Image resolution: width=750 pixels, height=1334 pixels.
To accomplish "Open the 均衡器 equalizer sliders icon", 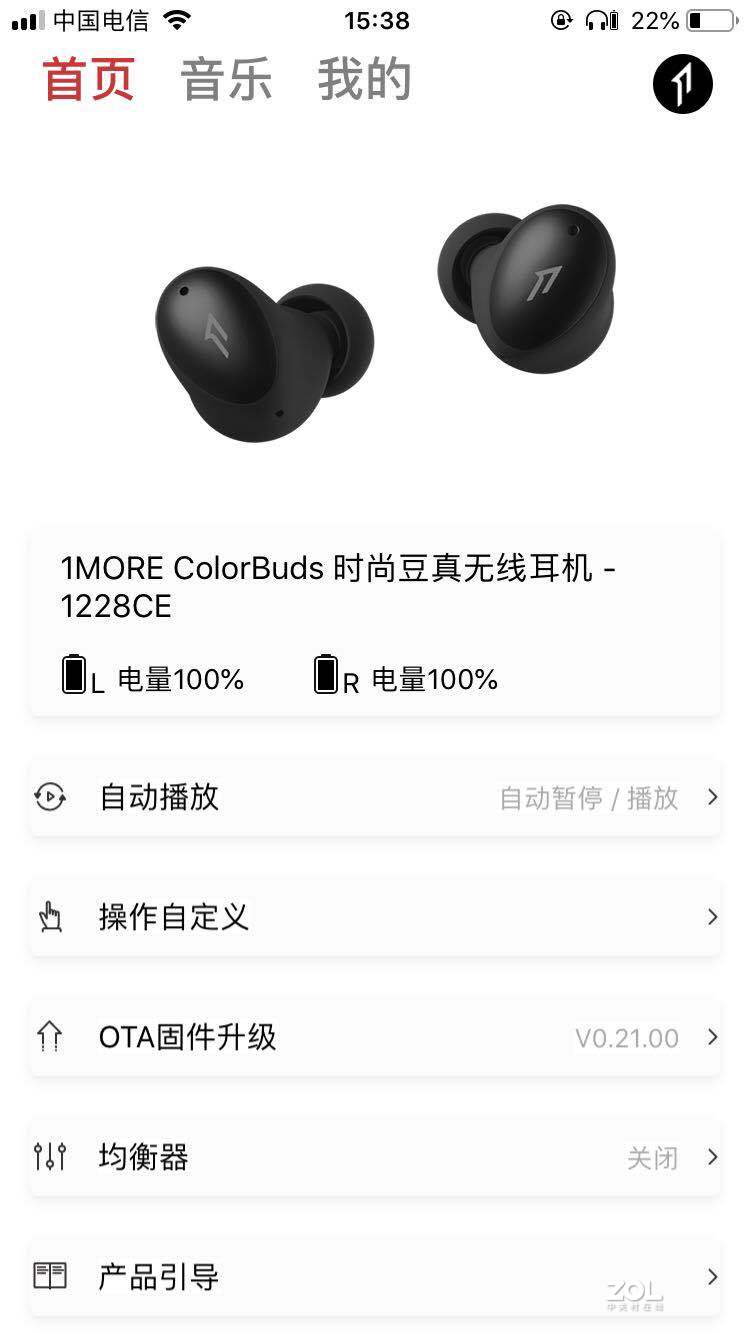I will point(50,1157).
